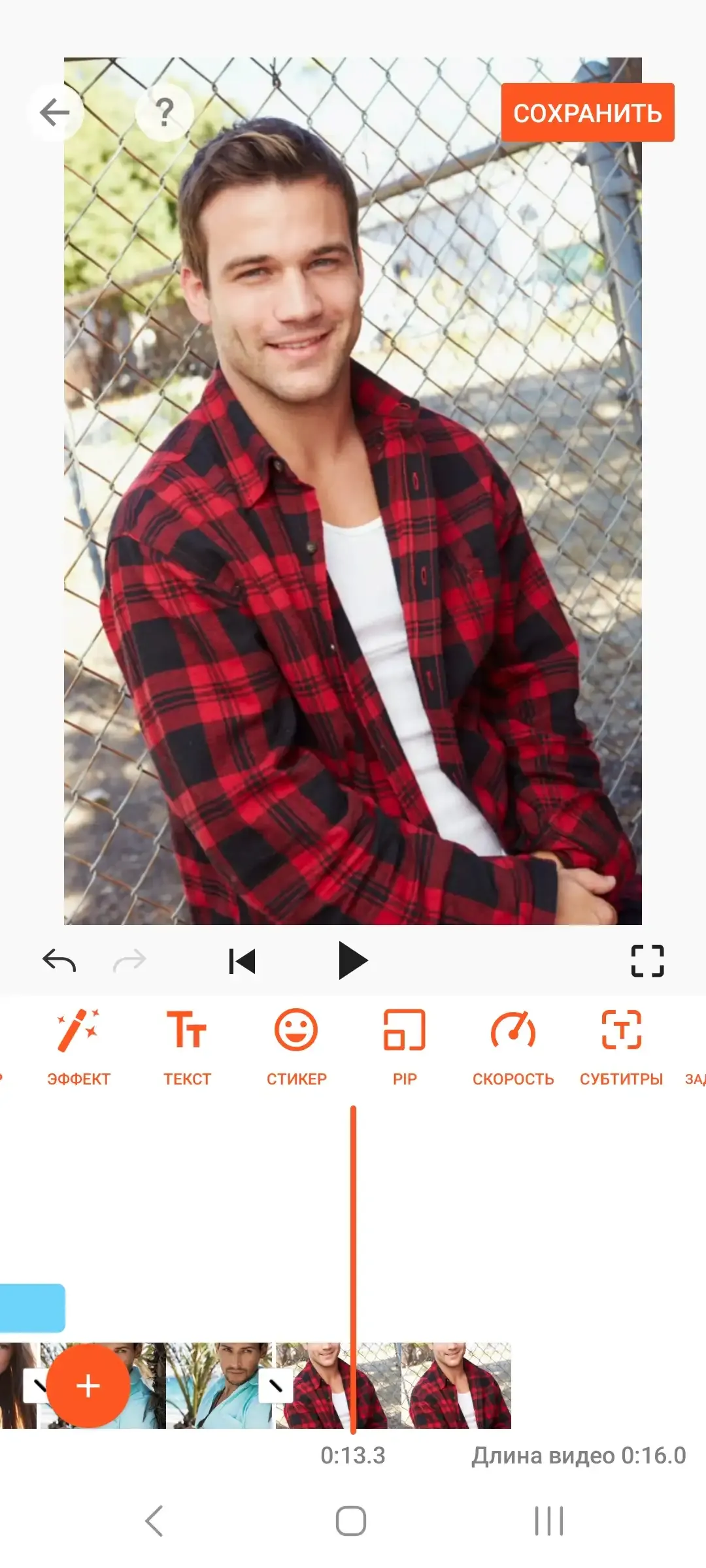This screenshot has width=706, height=1568.
Task: Redo the last undone edit
Action: [130, 958]
